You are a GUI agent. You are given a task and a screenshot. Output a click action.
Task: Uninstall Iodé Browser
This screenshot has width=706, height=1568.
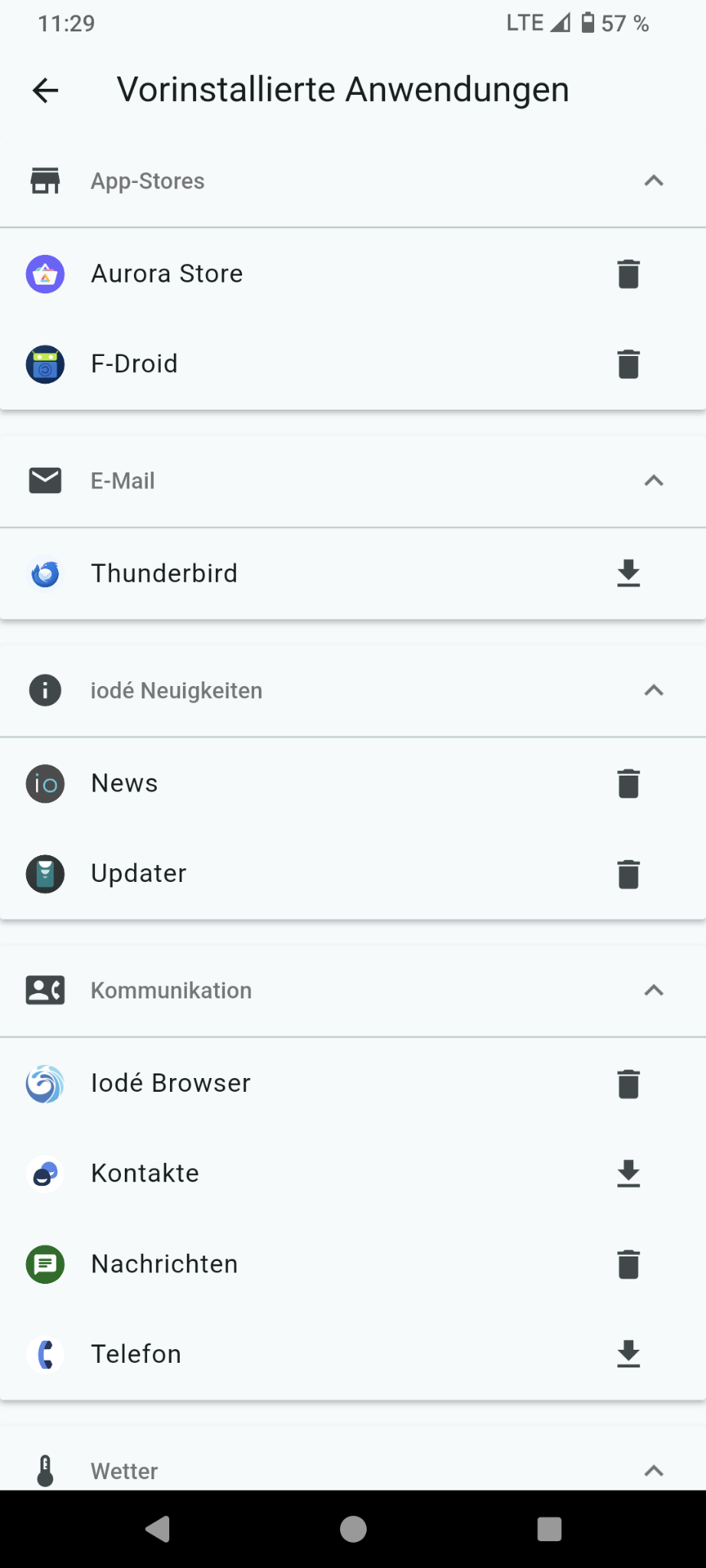(x=628, y=1083)
